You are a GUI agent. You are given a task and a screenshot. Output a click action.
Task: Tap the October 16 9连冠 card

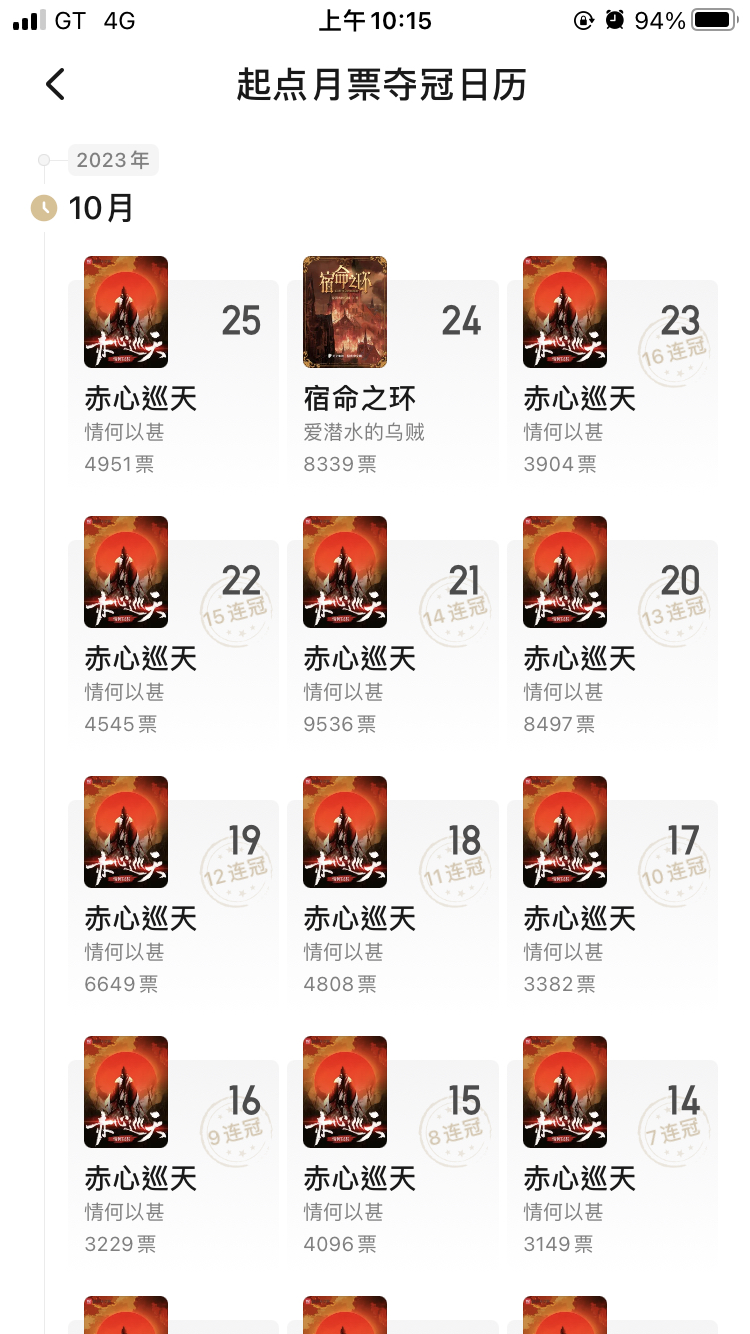click(173, 1153)
